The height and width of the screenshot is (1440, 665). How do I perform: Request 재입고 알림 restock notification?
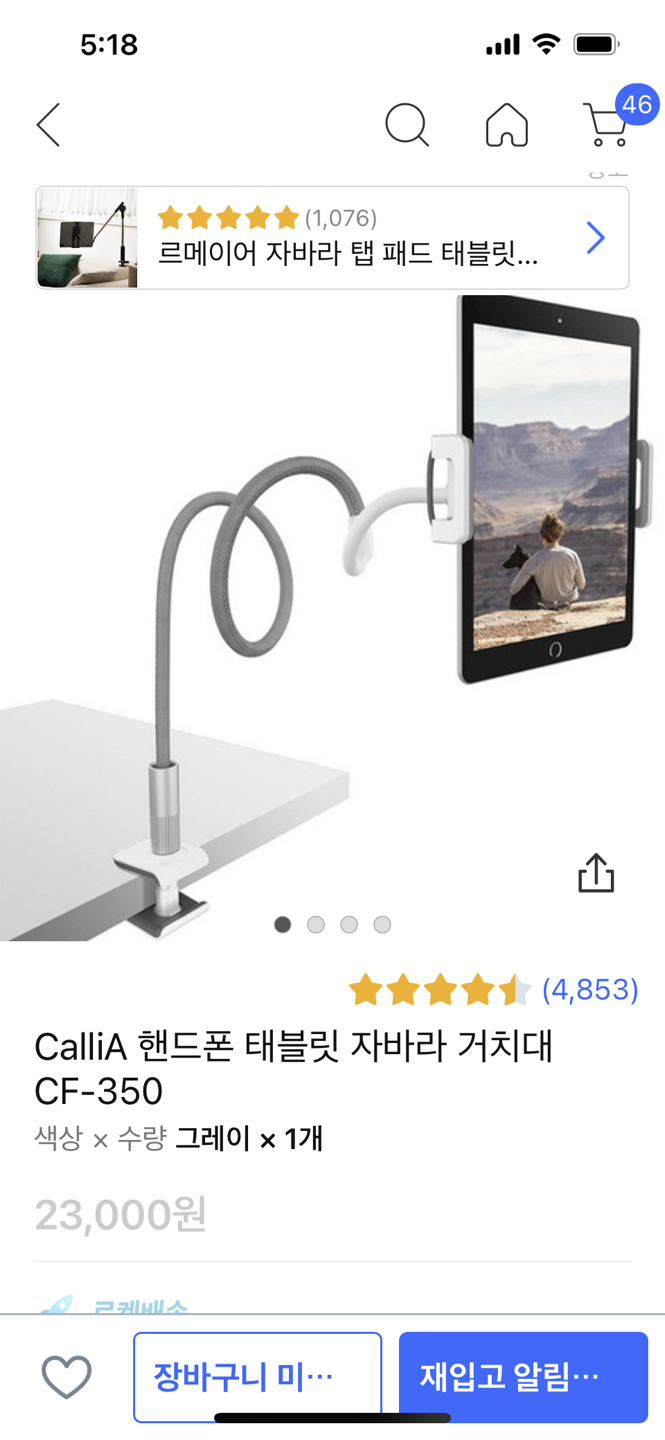tap(523, 1377)
